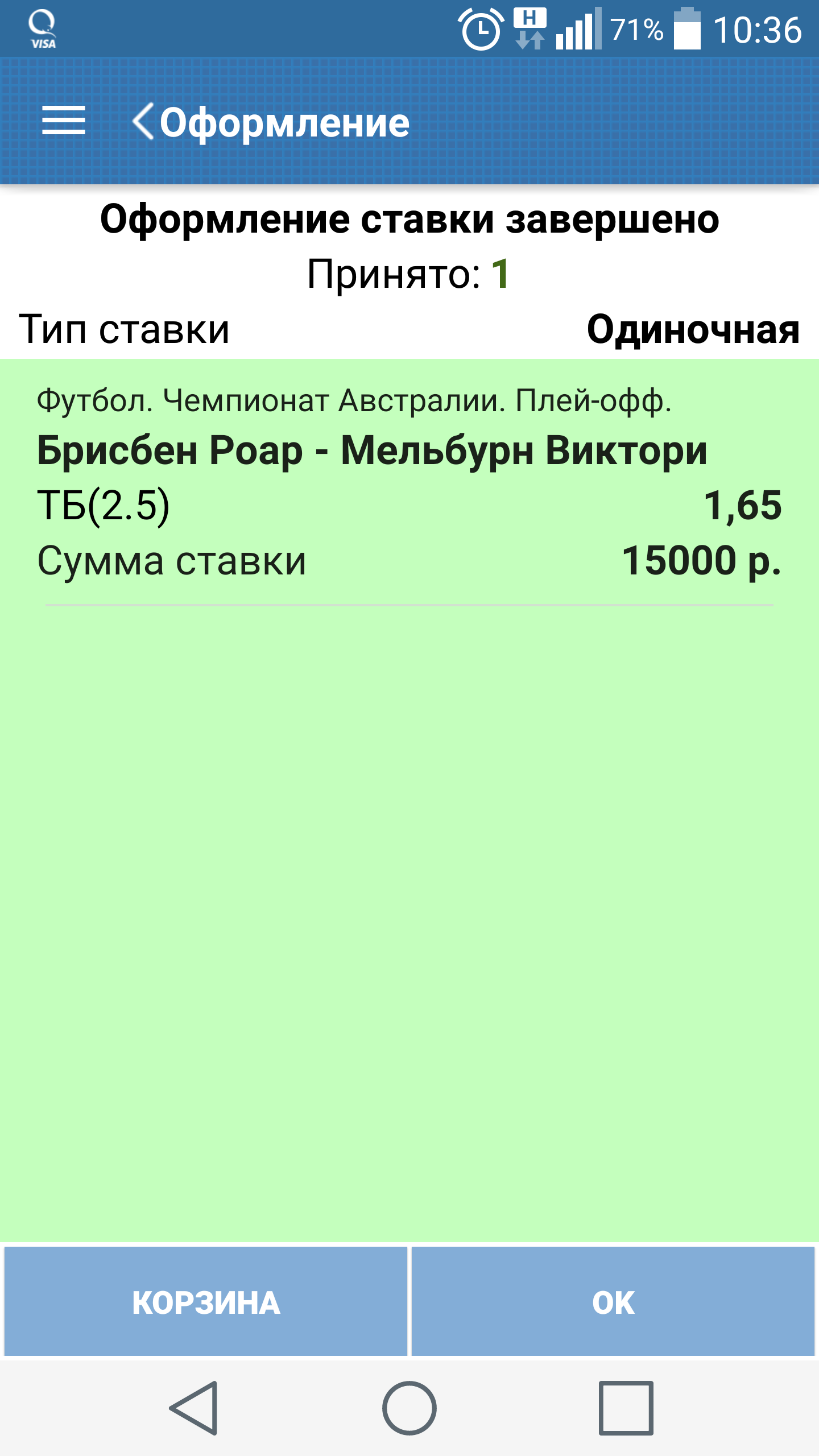Confirm with the OK button

(613, 1302)
